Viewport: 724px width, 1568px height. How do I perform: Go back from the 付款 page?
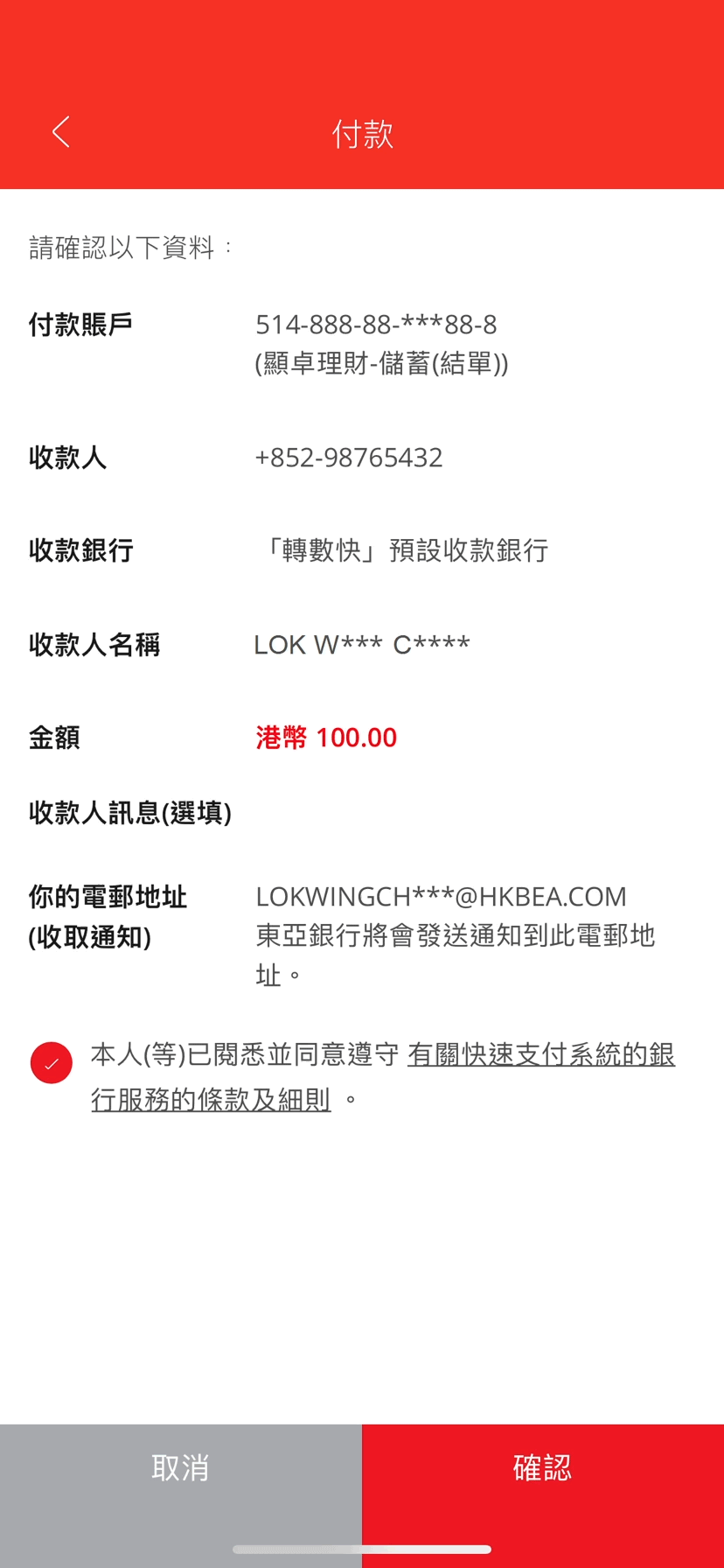point(60,133)
